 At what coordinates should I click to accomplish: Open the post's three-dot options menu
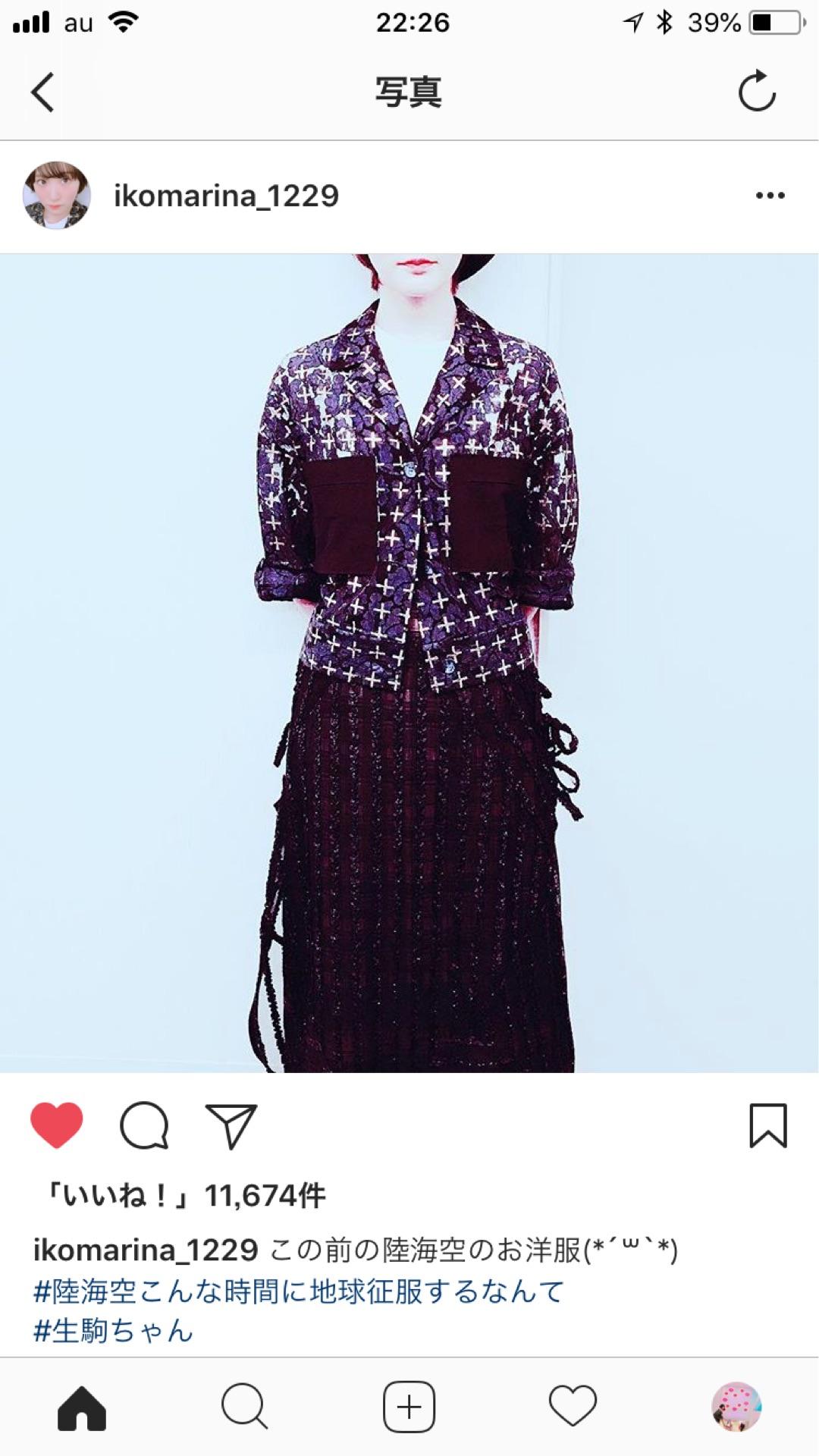click(x=770, y=196)
